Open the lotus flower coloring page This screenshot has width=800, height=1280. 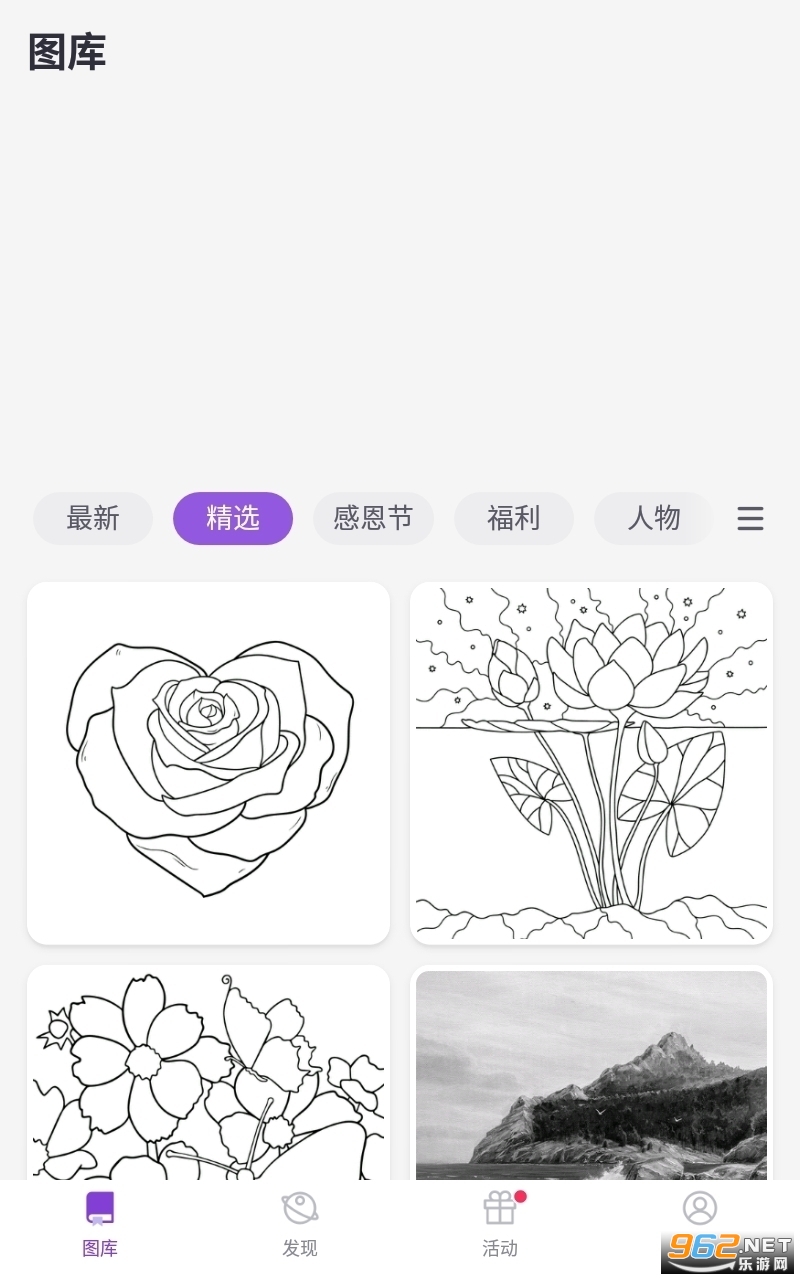(x=591, y=763)
